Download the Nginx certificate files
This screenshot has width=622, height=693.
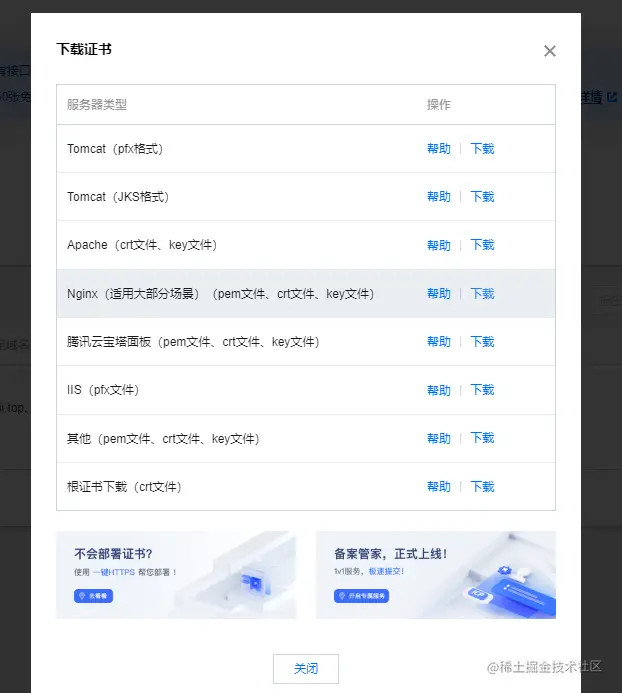tap(482, 294)
